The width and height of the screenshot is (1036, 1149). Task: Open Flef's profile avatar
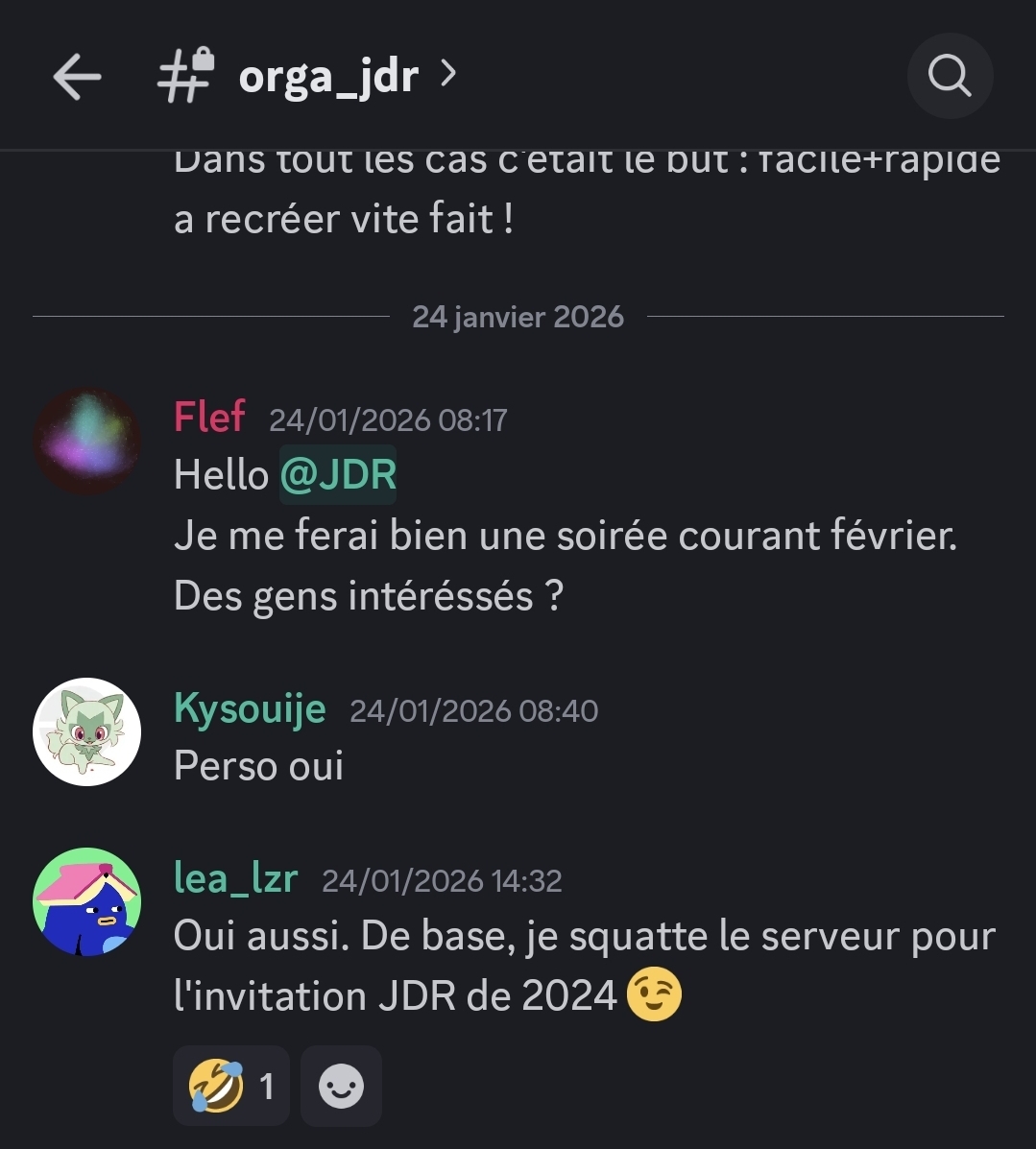point(87,442)
